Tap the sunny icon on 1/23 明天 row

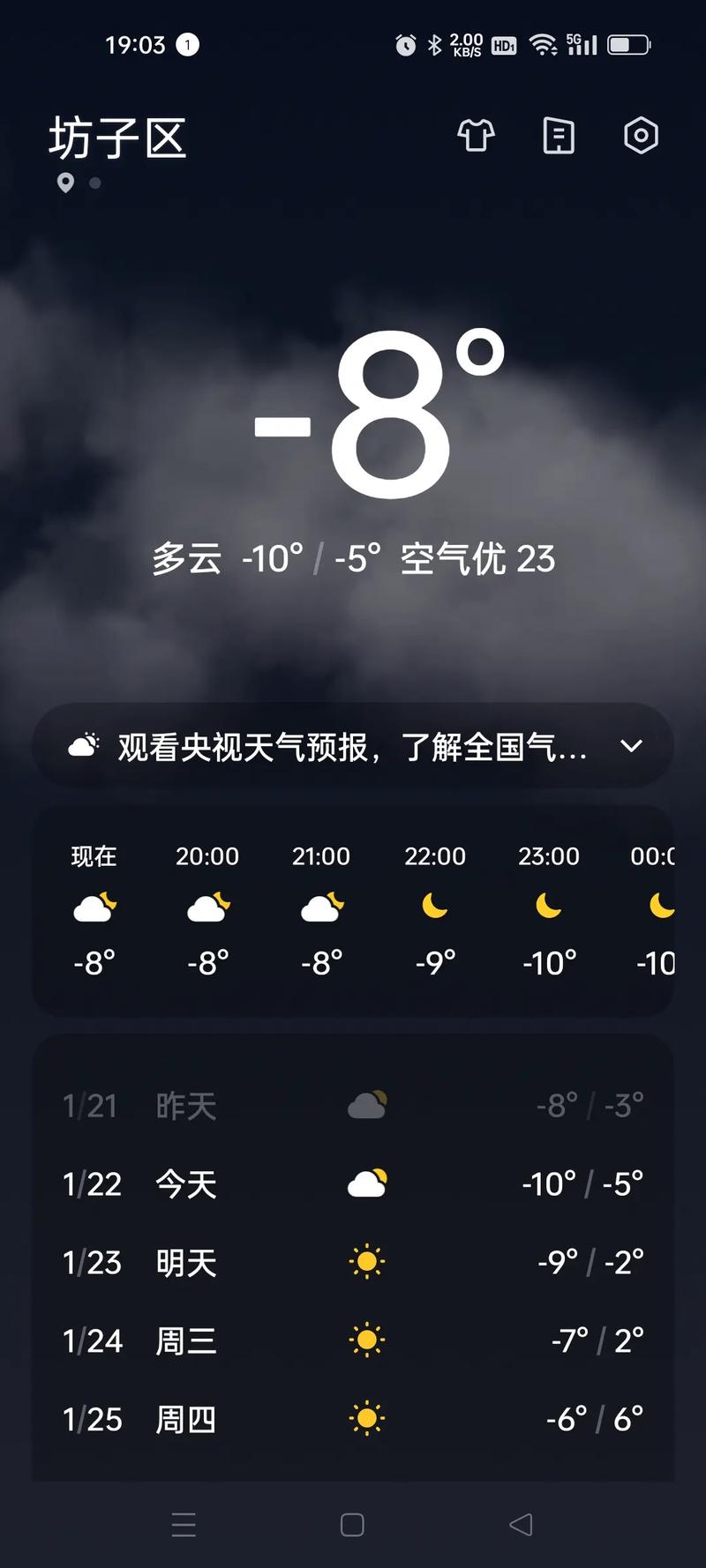(366, 1261)
